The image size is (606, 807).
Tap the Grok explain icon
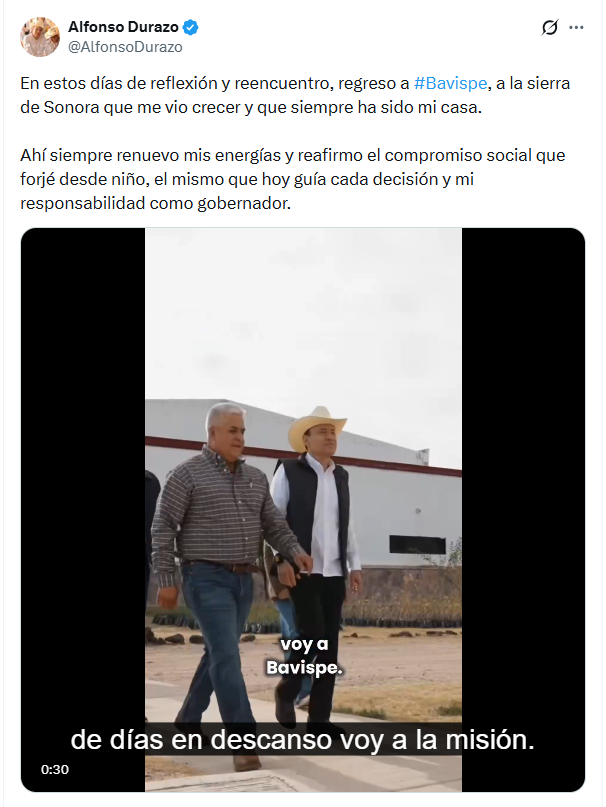tap(549, 28)
